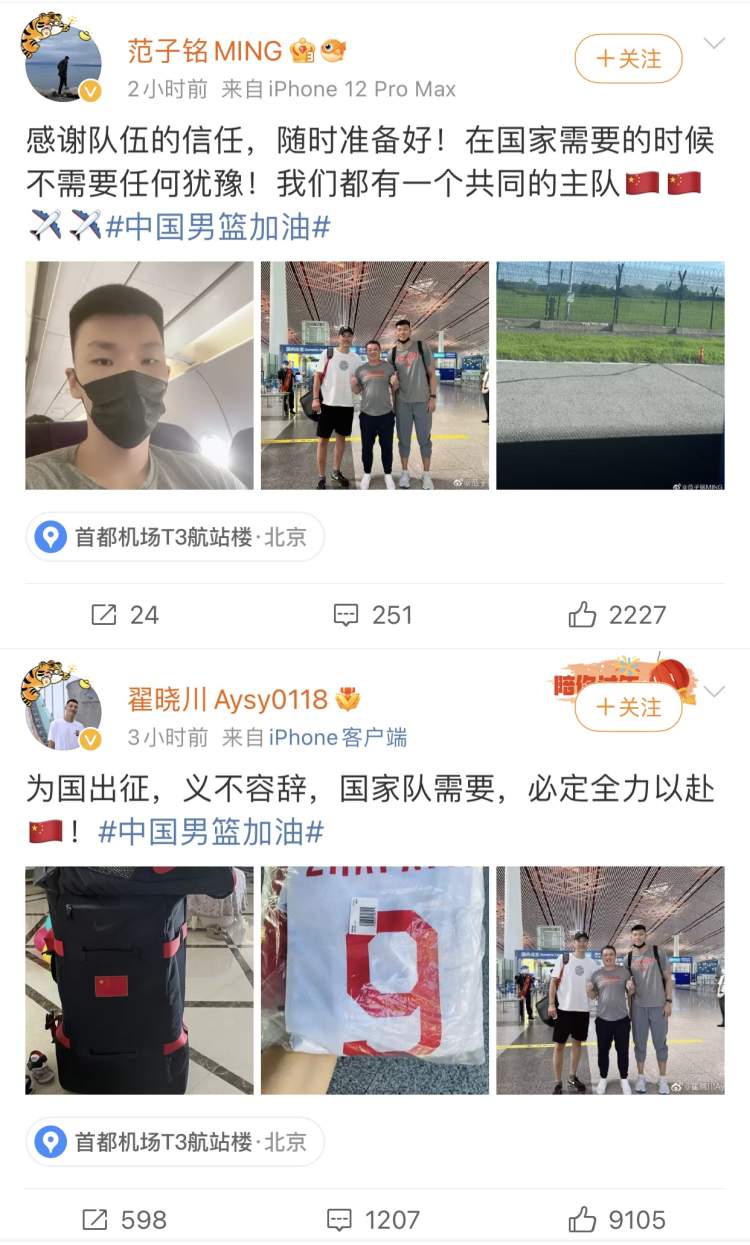The height and width of the screenshot is (1245, 750).
Task: View 范子铭's airport group photo
Action: click(375, 376)
